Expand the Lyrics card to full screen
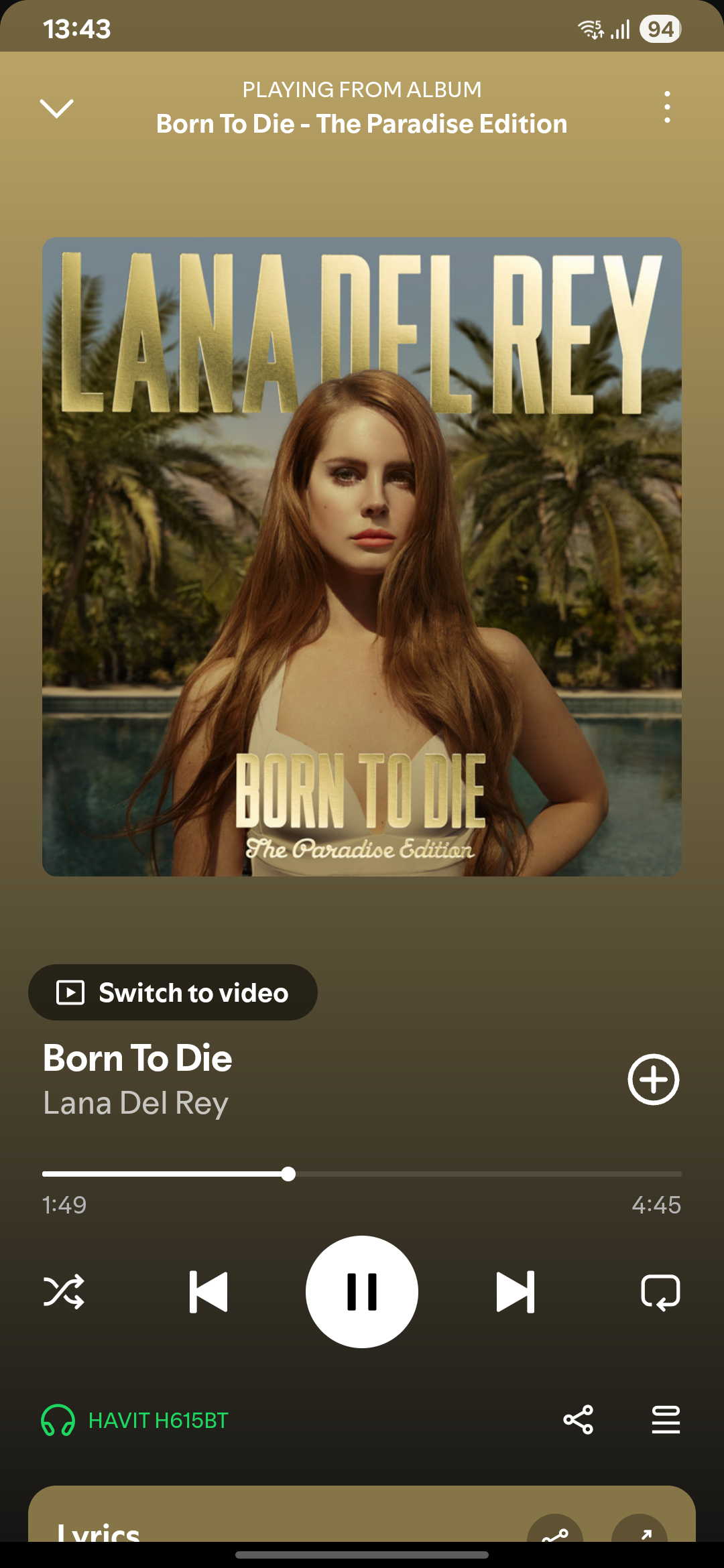 tap(640, 1531)
